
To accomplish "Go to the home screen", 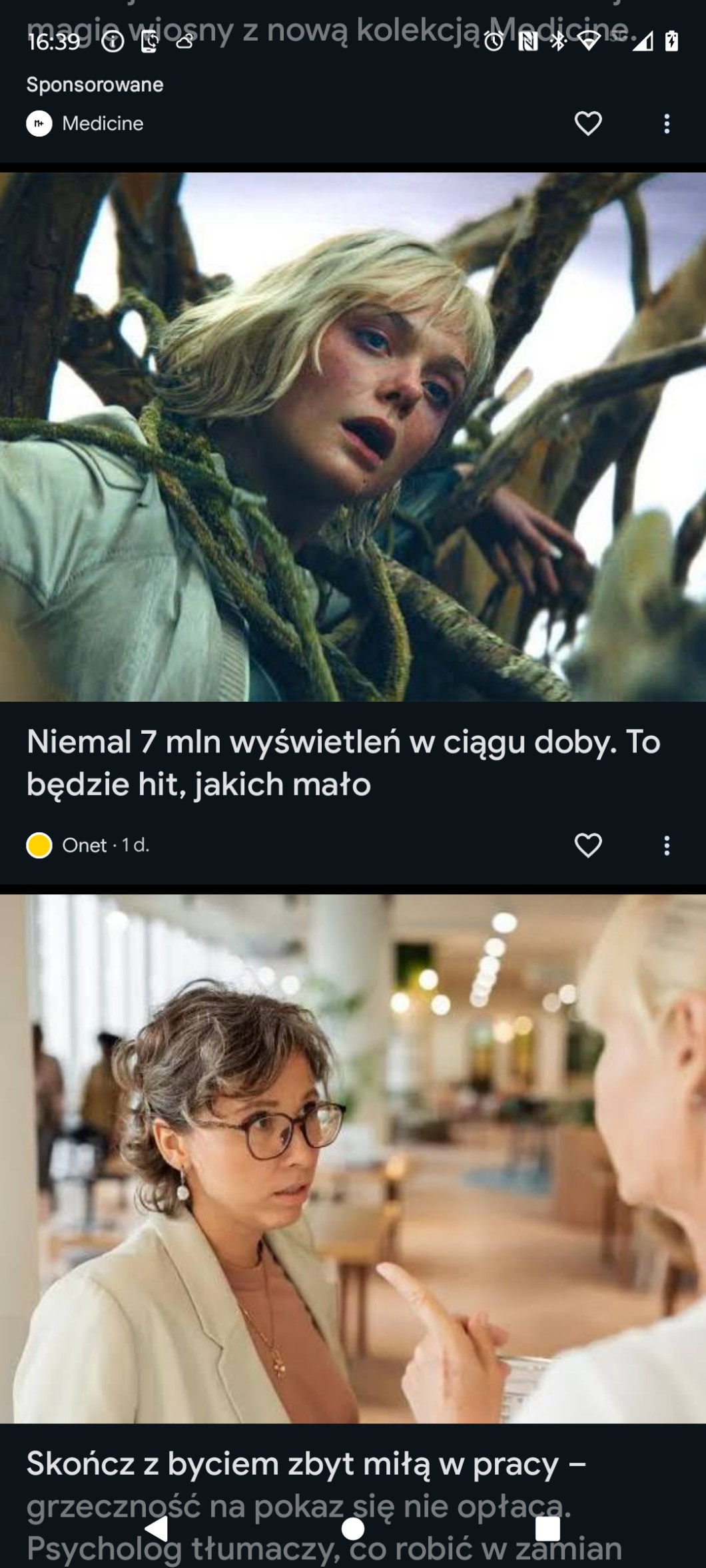I will pos(353,1529).
